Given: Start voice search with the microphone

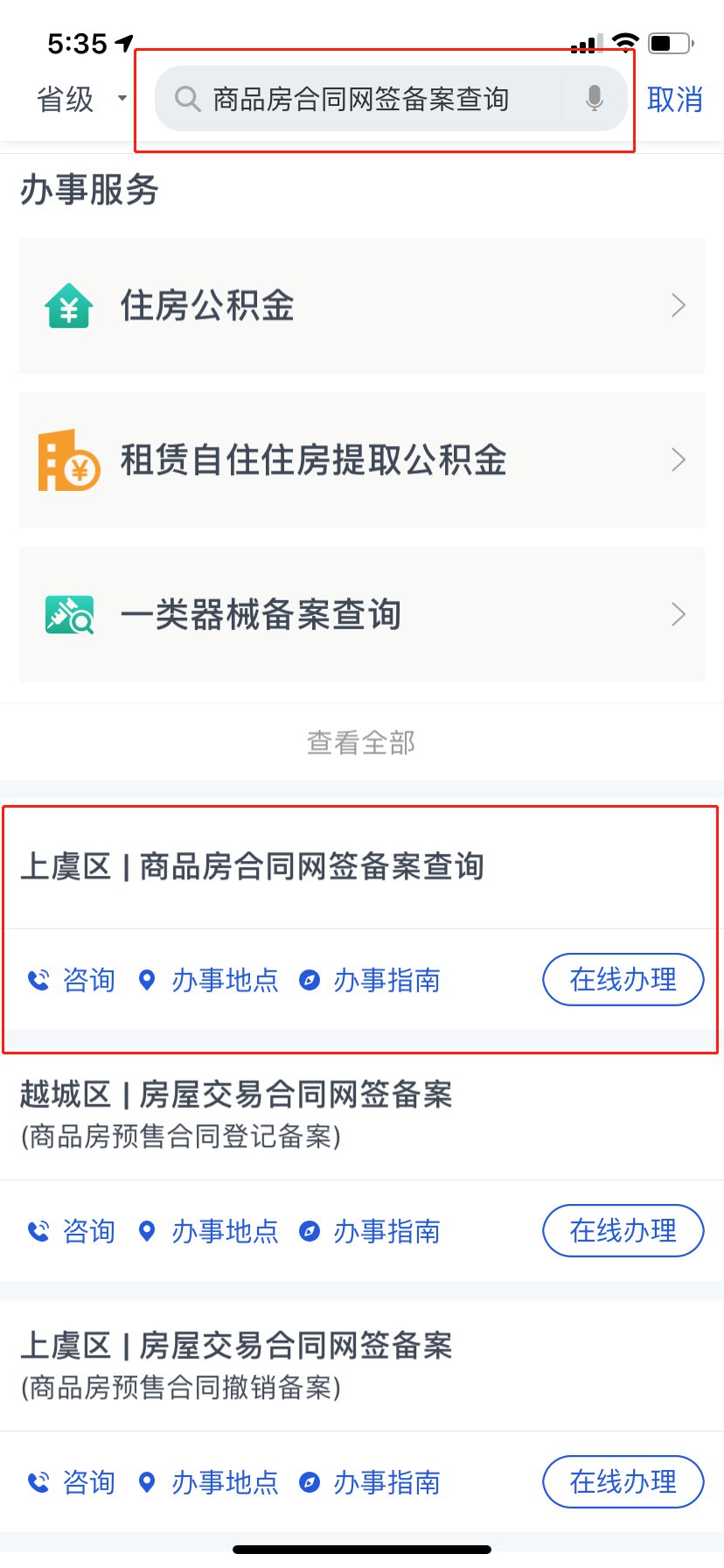Looking at the screenshot, I should (x=595, y=99).
